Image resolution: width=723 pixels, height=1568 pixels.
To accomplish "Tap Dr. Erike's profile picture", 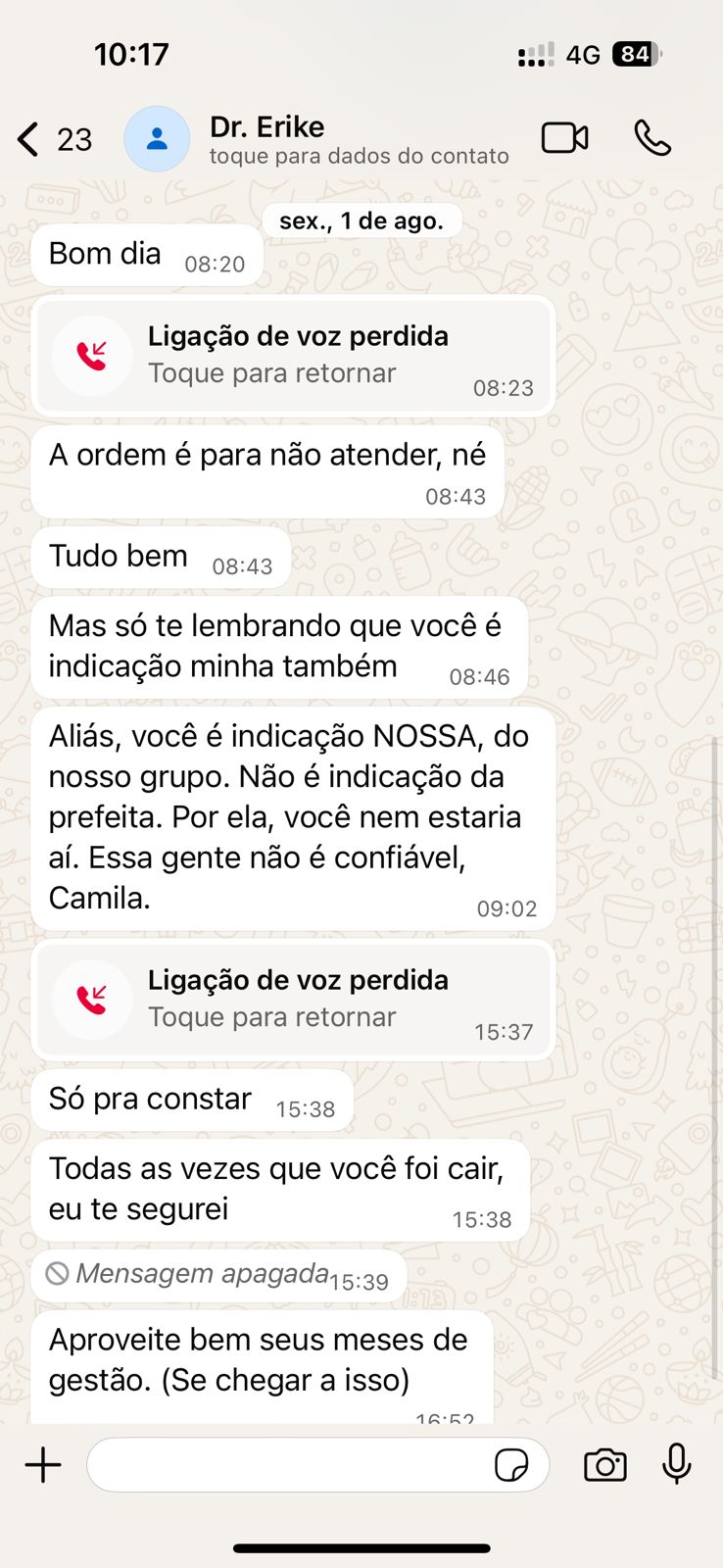I will pyautogui.click(x=157, y=139).
